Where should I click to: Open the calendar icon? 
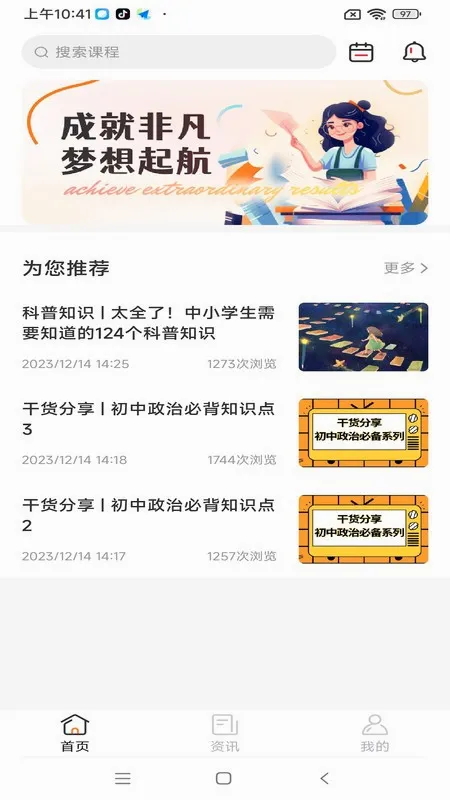(x=361, y=52)
